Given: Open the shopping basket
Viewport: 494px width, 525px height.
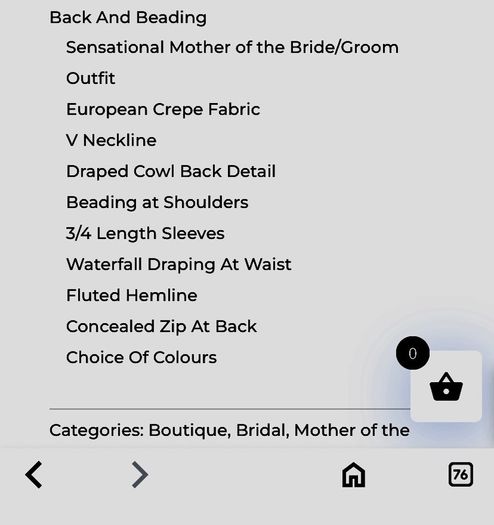Looking at the screenshot, I should pyautogui.click(x=446, y=386).
